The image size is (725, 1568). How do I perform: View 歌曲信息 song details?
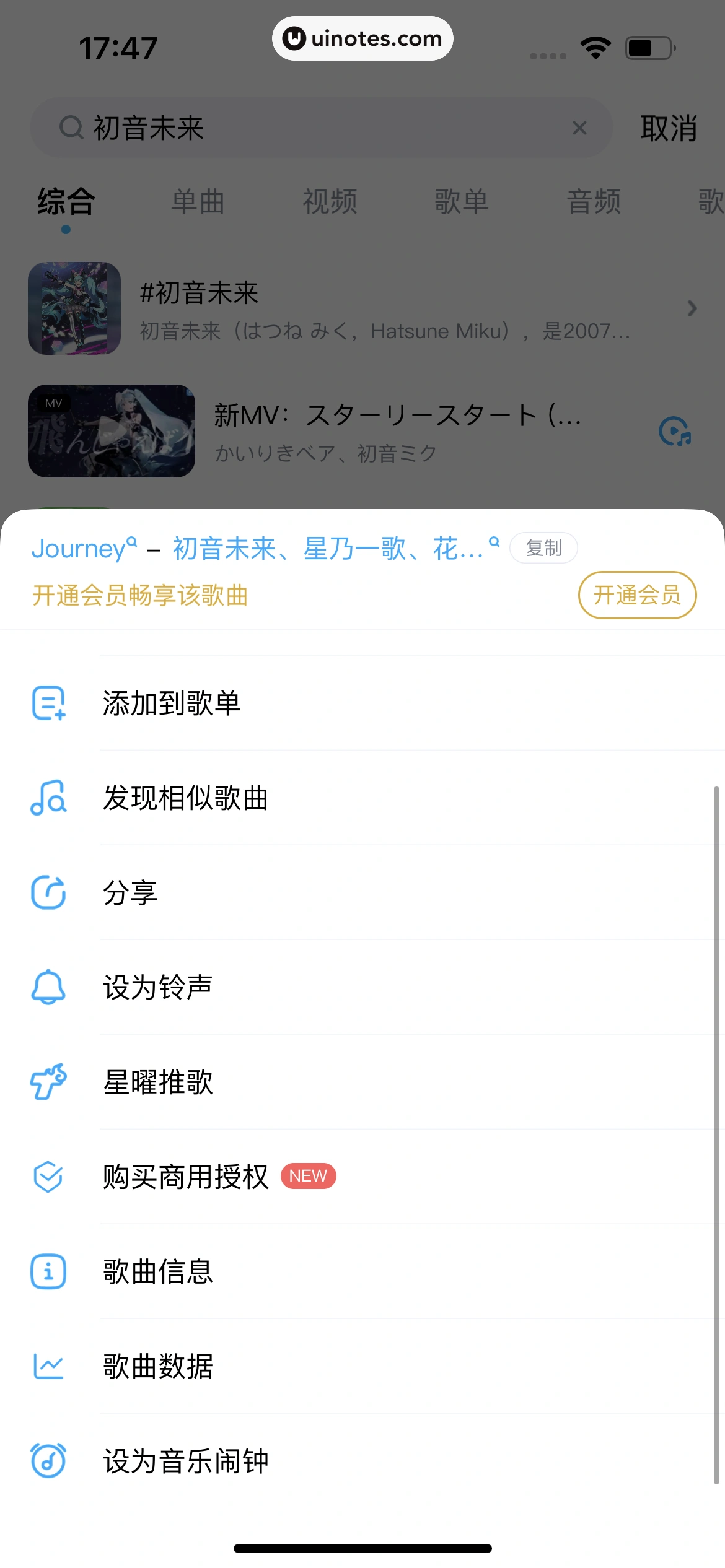point(158,1272)
